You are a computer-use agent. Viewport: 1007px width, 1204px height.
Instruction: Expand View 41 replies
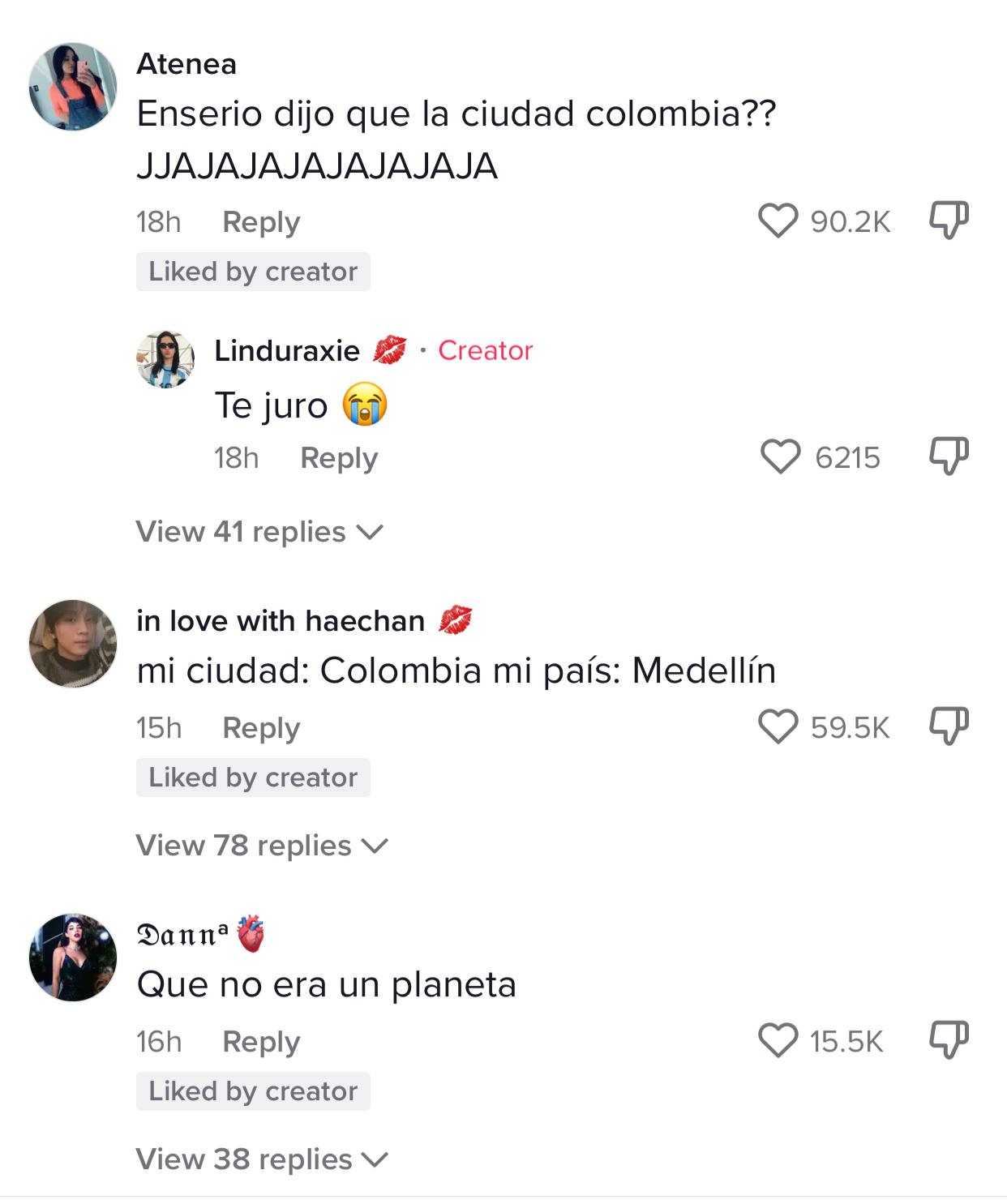pyautogui.click(x=259, y=532)
